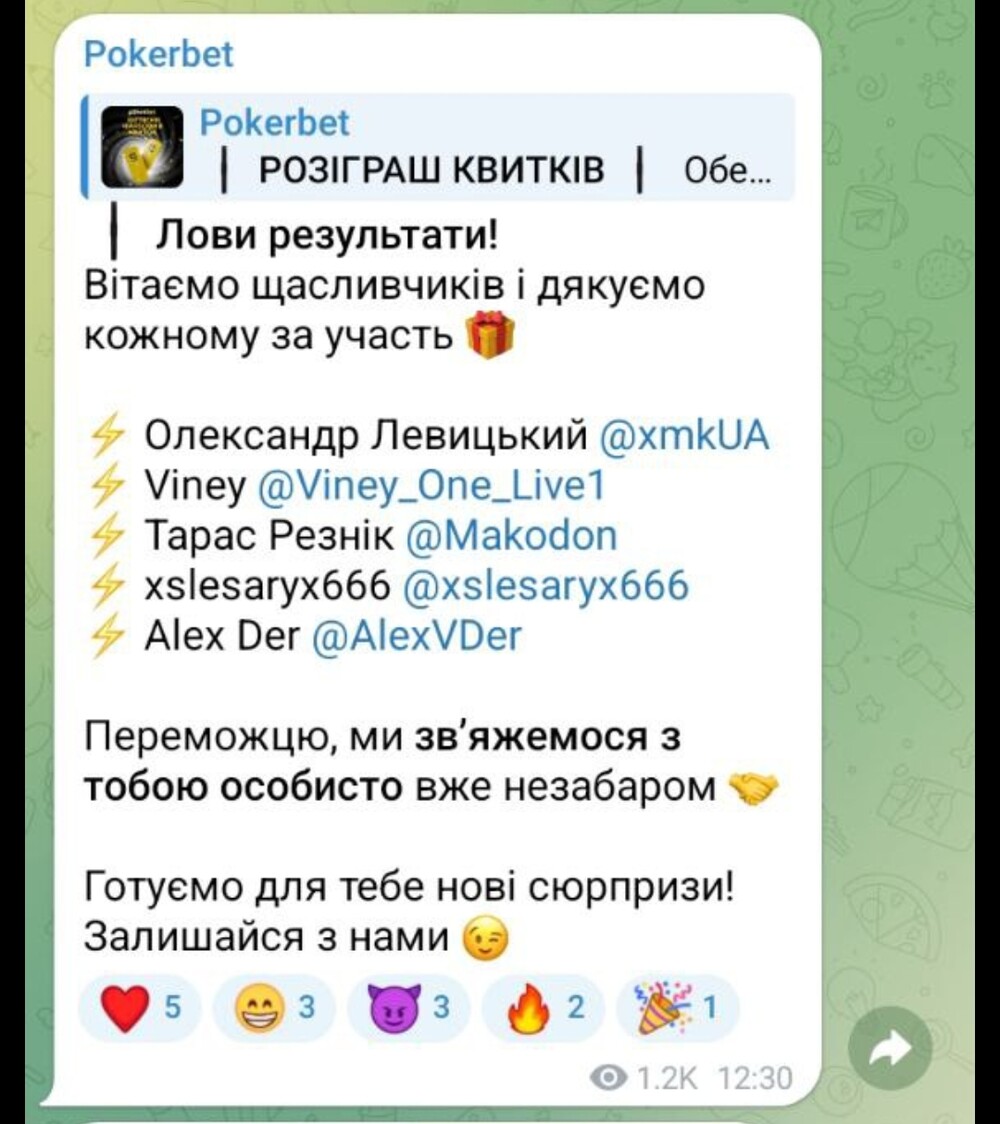1000x1124 pixels.
Task: Open the quoted Pokerbet giveaway message
Action: click(440, 148)
